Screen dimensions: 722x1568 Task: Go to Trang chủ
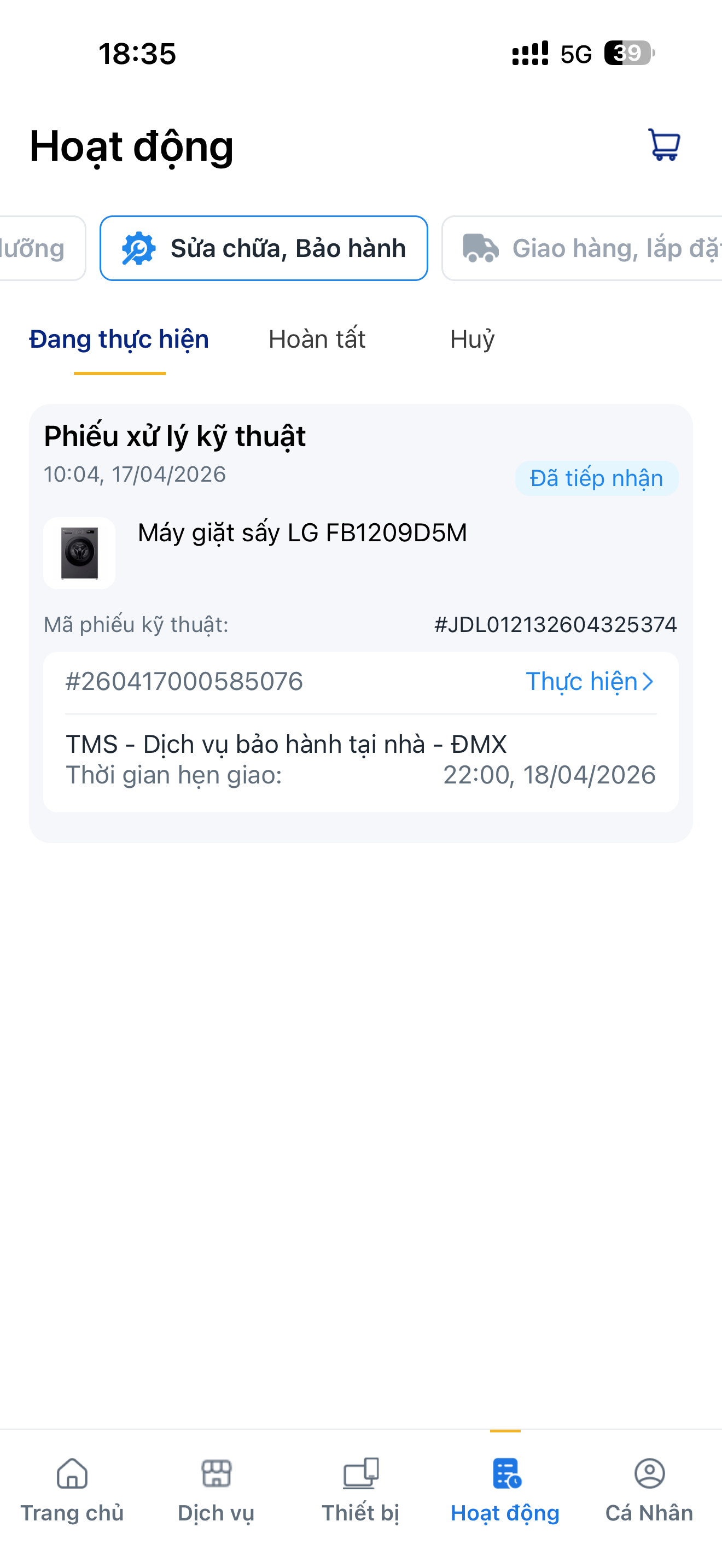point(72,1489)
